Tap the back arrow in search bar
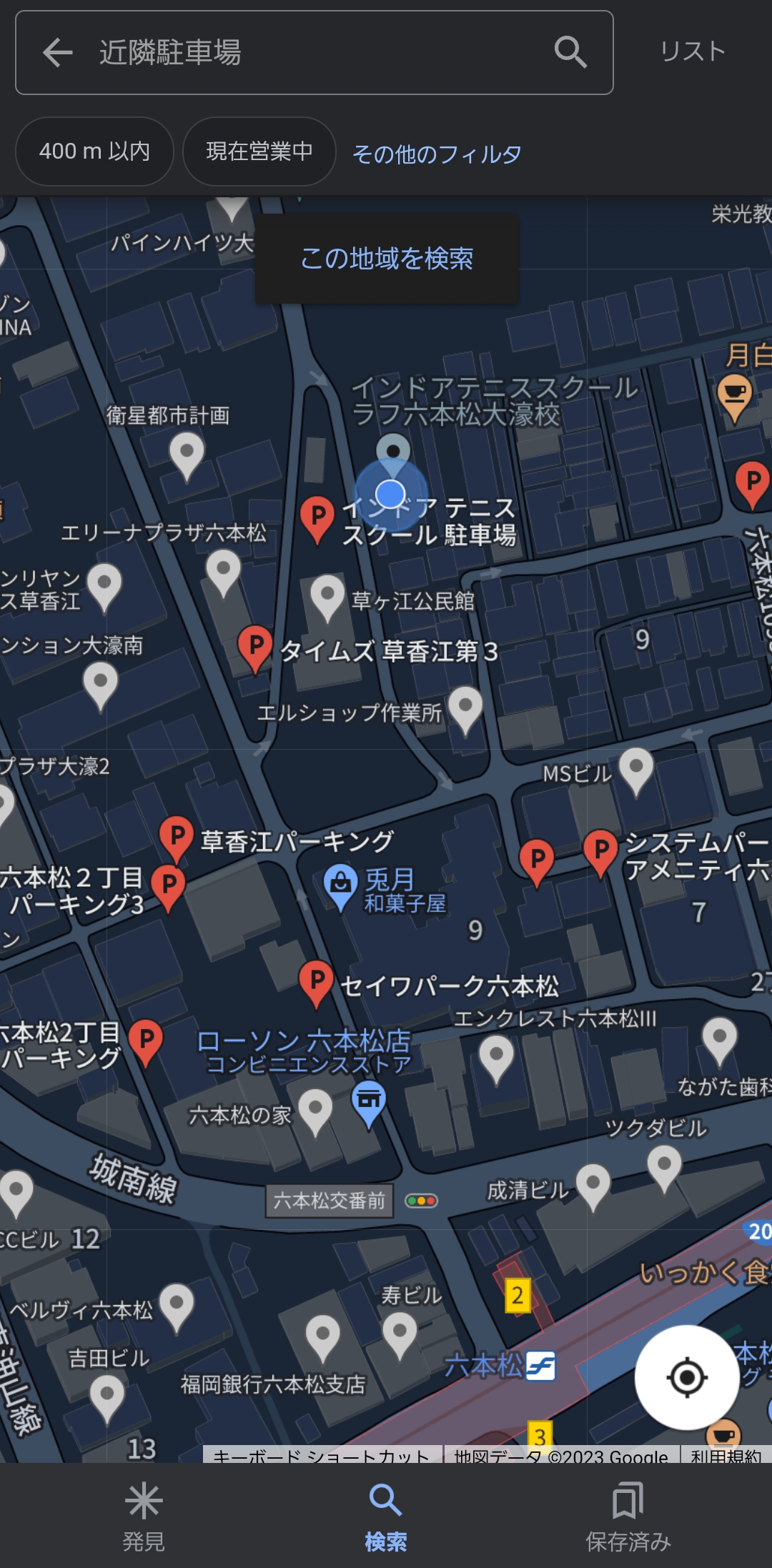 point(58,52)
